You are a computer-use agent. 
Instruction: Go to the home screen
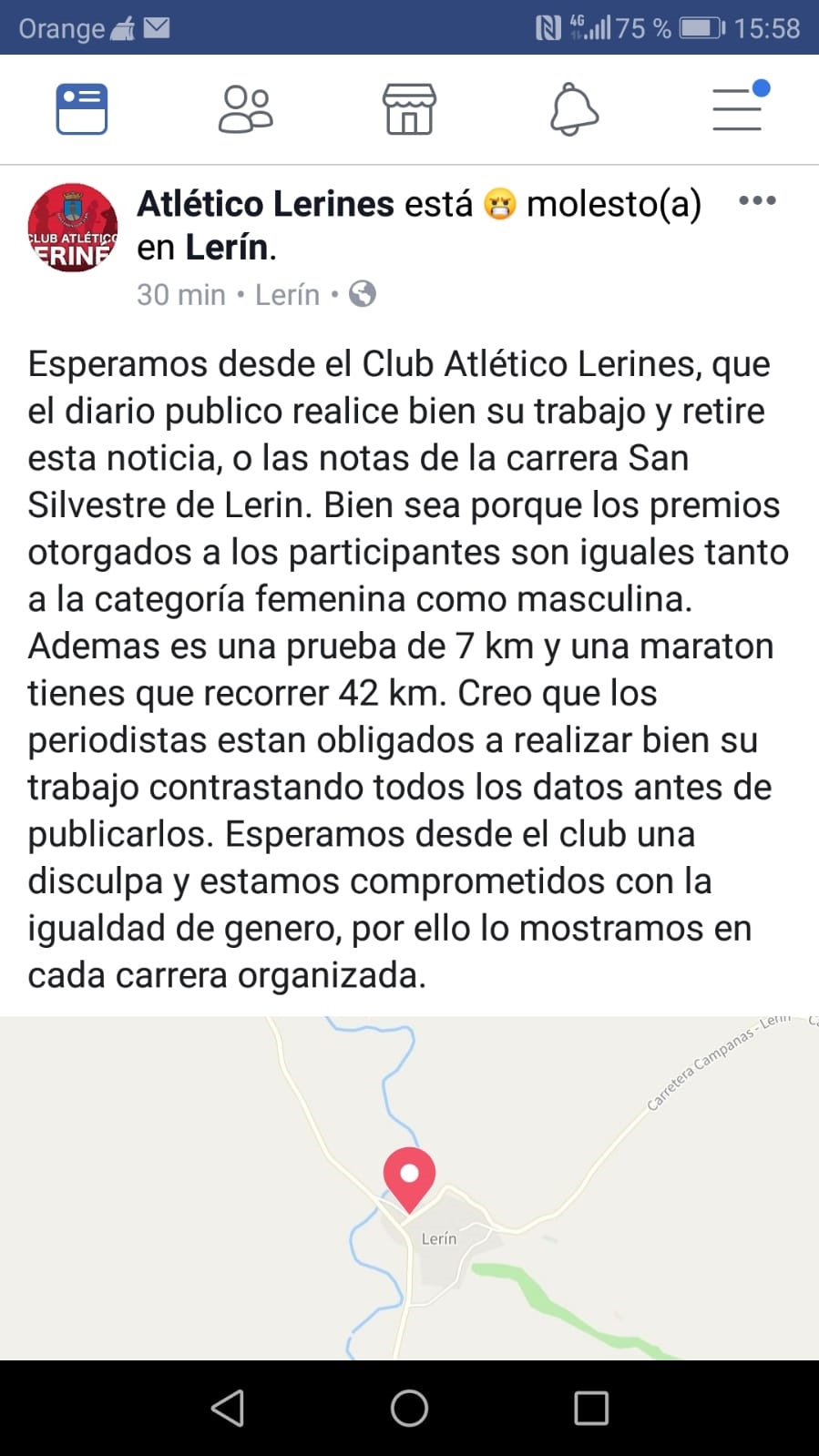(x=409, y=1408)
